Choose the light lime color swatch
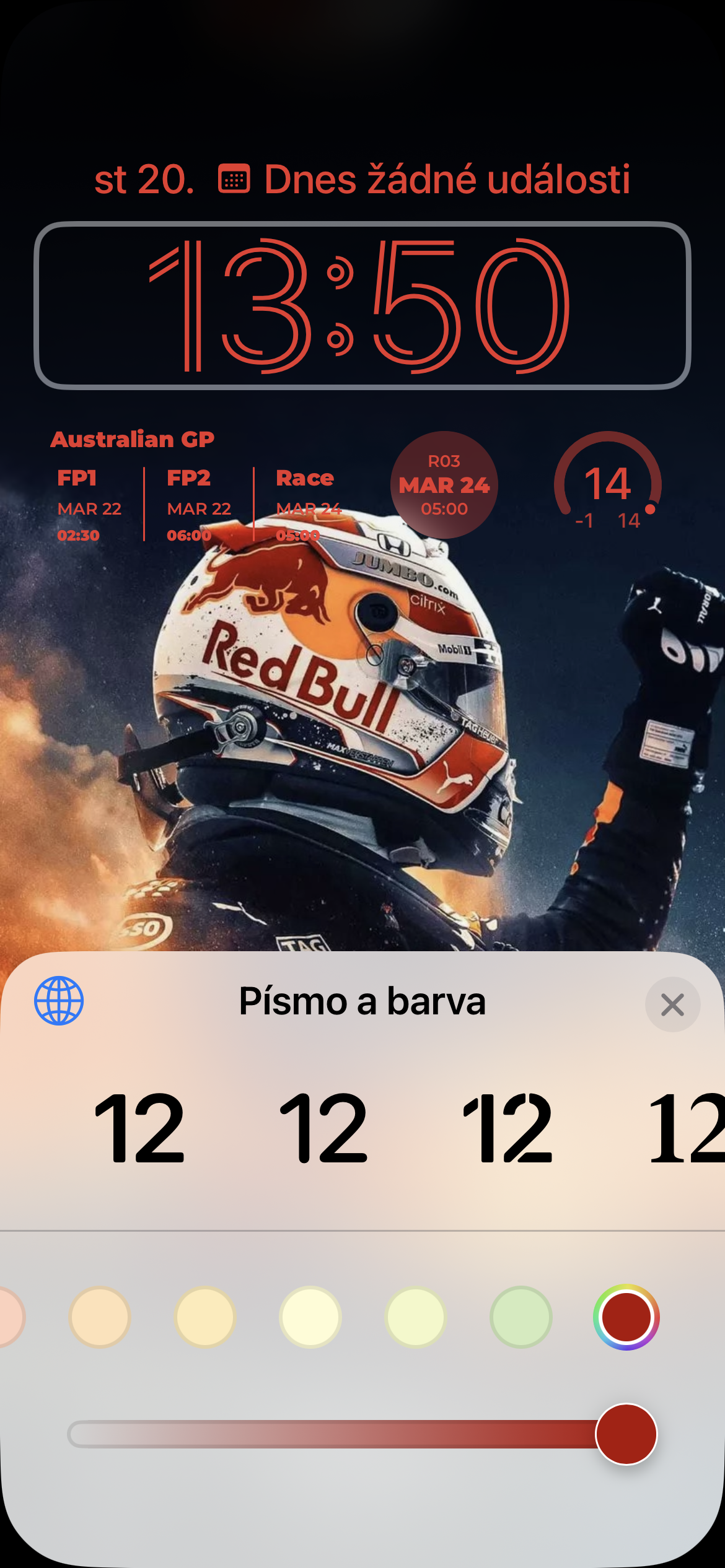The height and width of the screenshot is (1568, 725). point(415,1317)
